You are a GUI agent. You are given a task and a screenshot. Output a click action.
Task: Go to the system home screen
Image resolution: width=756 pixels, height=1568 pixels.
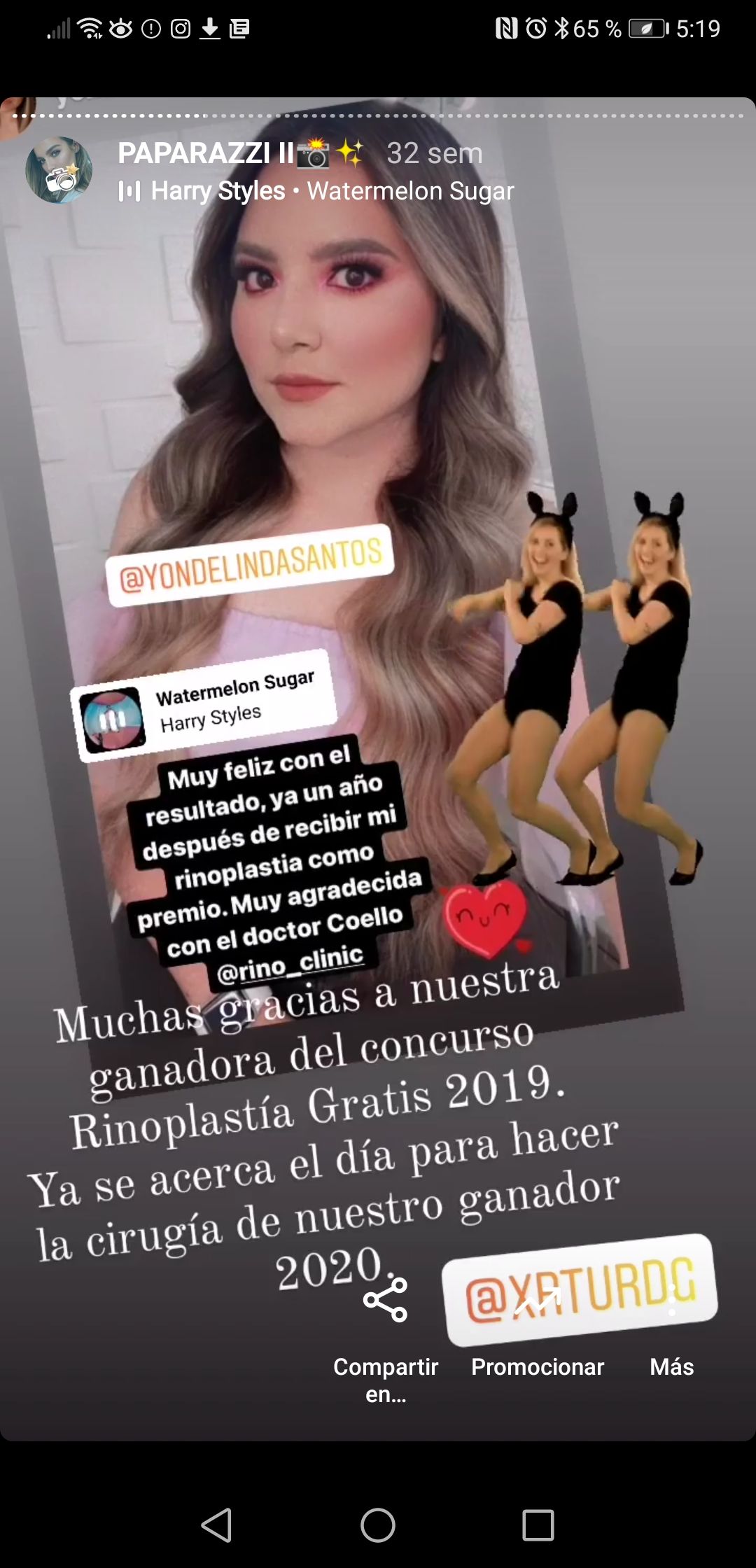[378, 1525]
